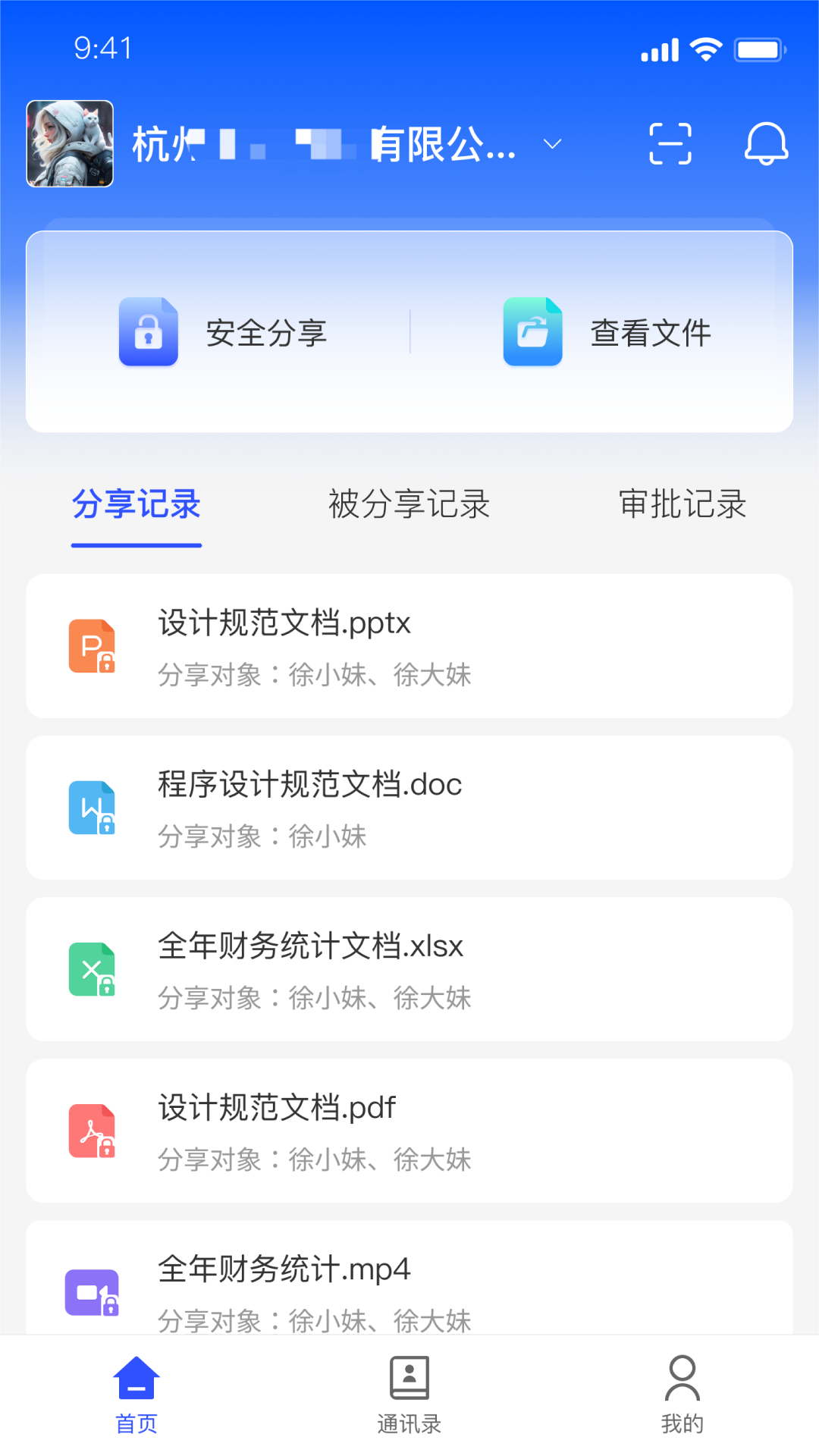Tap the profile avatar picture
The image size is (819, 1456).
click(x=70, y=144)
